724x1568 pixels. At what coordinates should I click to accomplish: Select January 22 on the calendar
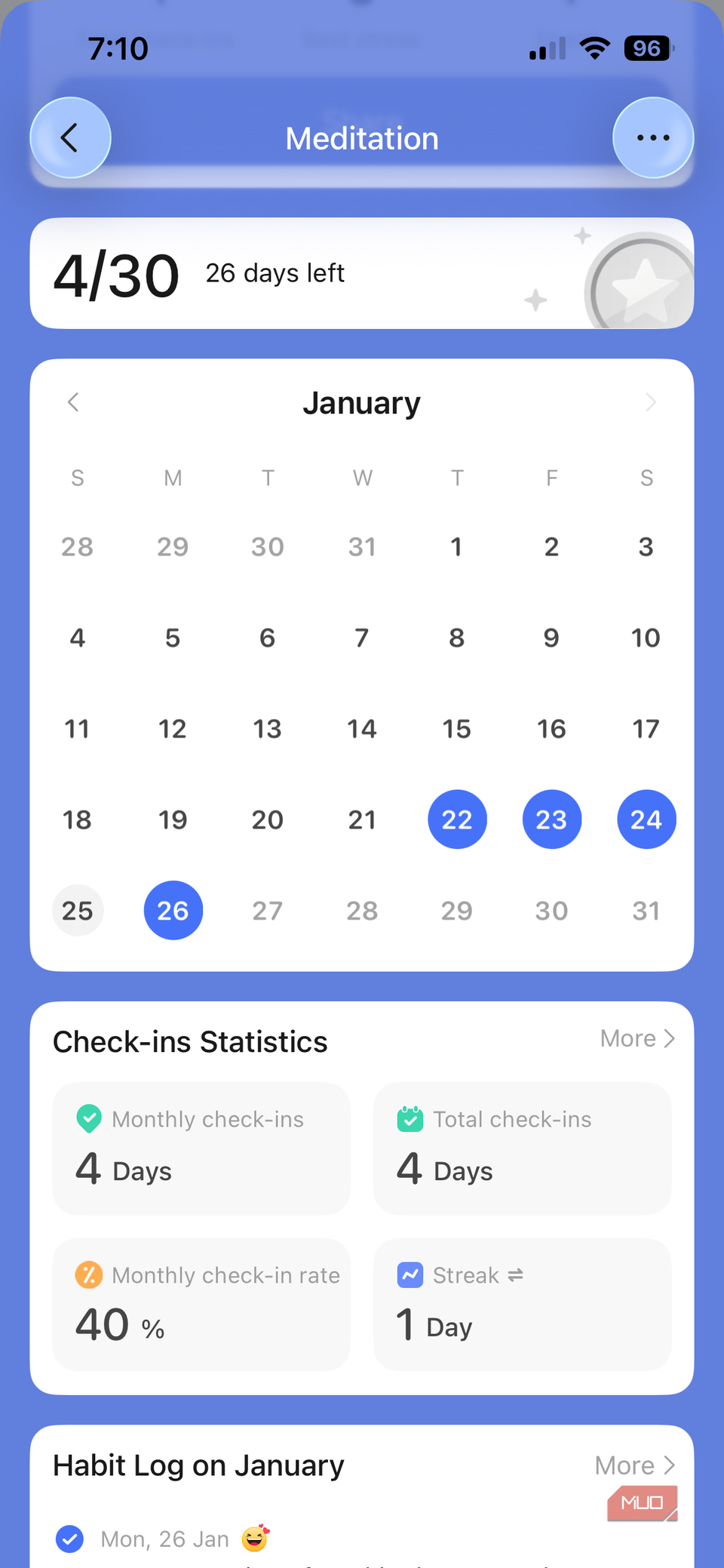pyautogui.click(x=457, y=819)
